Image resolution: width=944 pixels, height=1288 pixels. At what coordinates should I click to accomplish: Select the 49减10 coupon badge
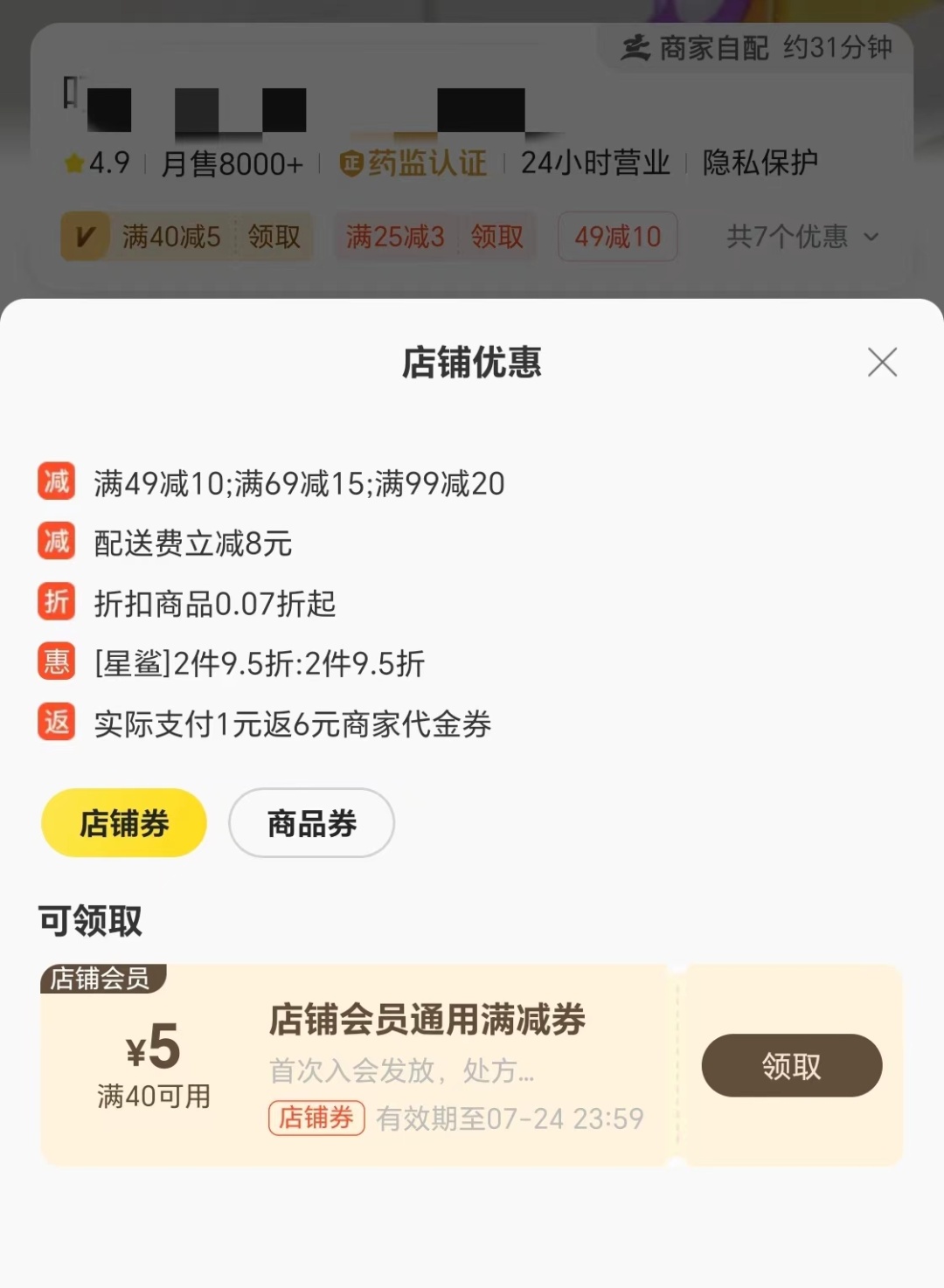(x=617, y=236)
